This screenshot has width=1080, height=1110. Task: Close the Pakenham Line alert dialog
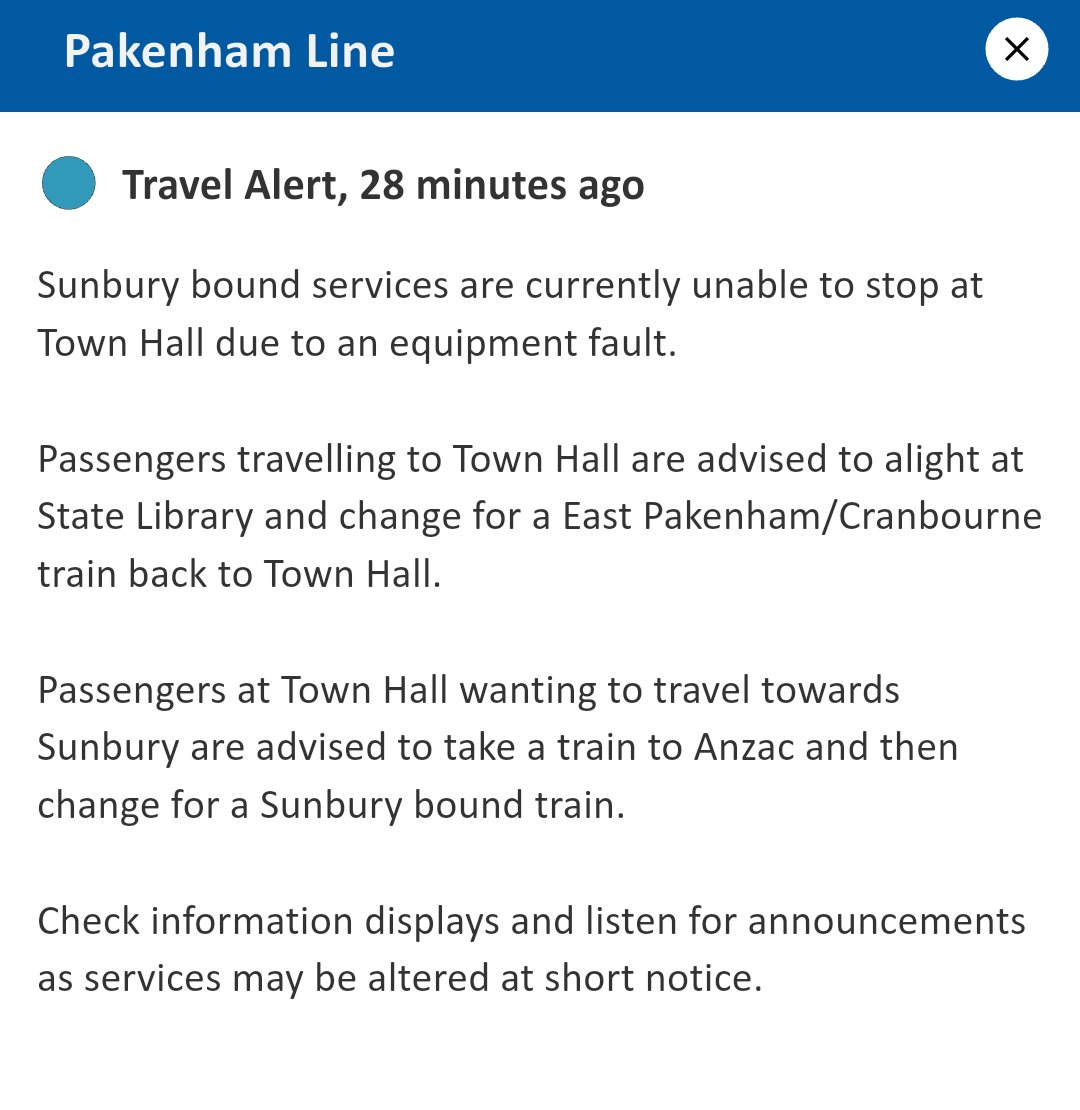click(x=1016, y=50)
